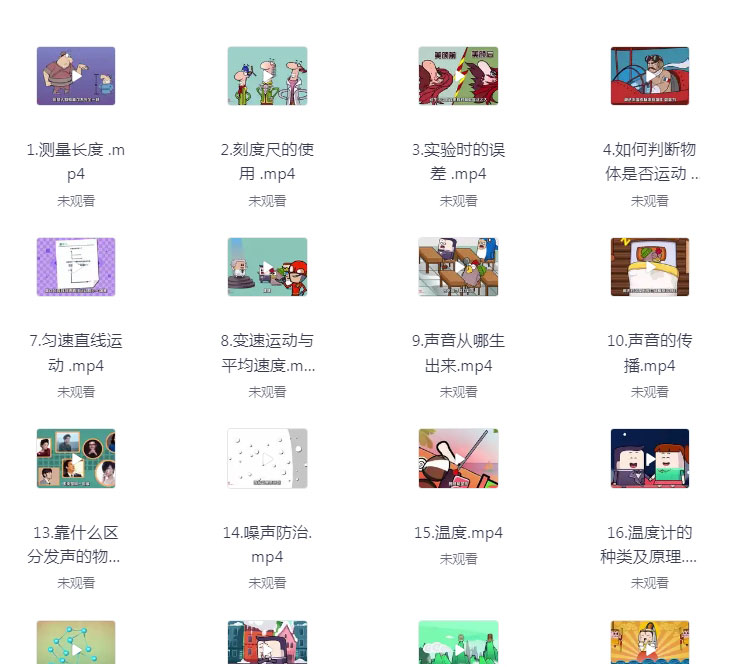Open video 9.声音从哪生出来.mp4

tap(458, 267)
